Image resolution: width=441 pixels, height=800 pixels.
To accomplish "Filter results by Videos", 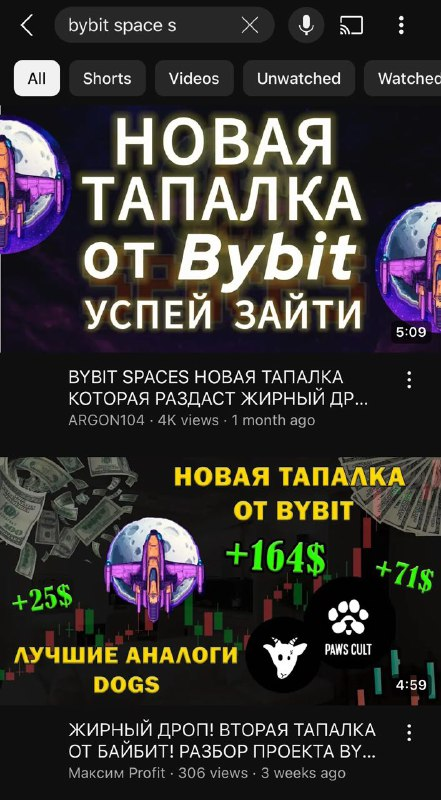I will pyautogui.click(x=194, y=78).
